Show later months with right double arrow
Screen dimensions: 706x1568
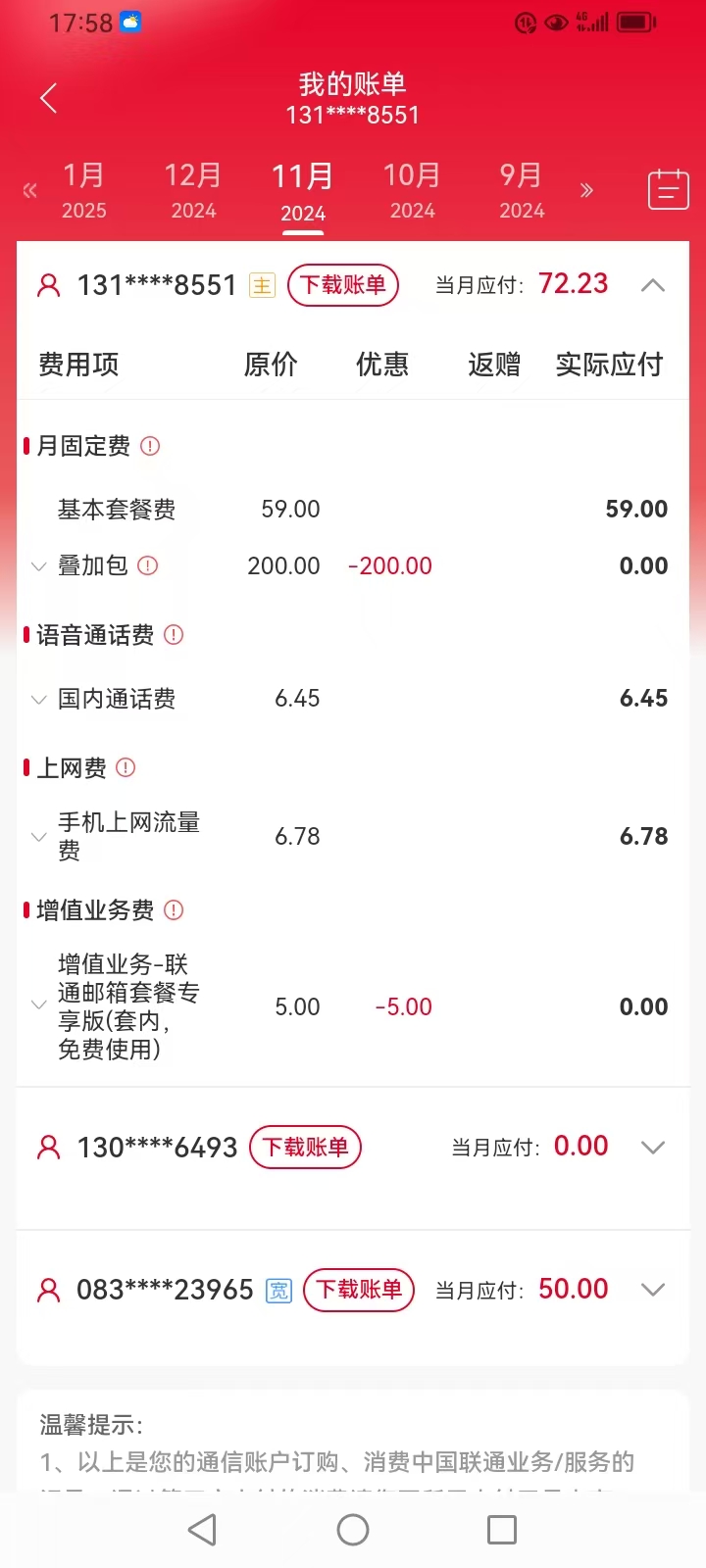(586, 190)
